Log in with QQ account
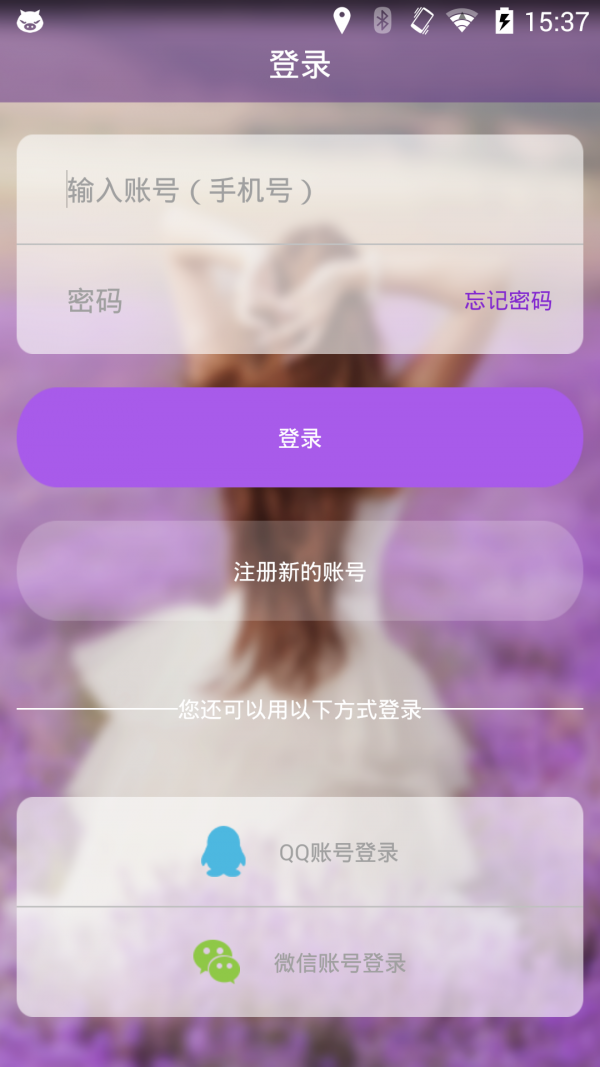 300,853
